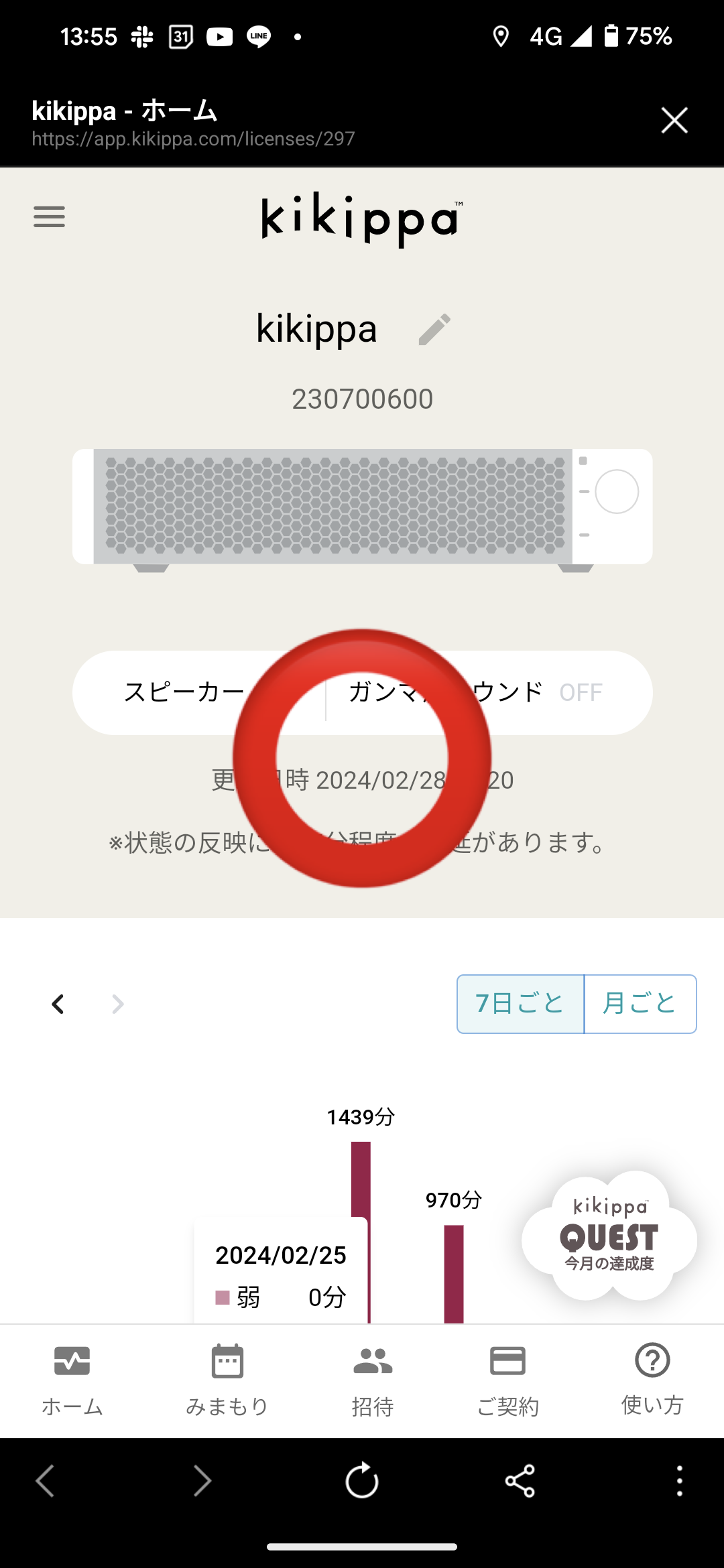
Task: Reload the page with refresh button
Action: tap(362, 1481)
